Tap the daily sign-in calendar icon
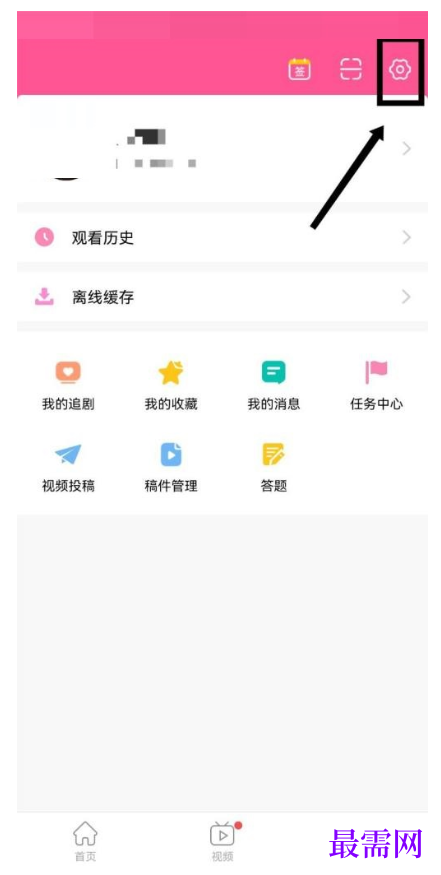Image resolution: width=441 pixels, height=875 pixels. pyautogui.click(x=300, y=69)
